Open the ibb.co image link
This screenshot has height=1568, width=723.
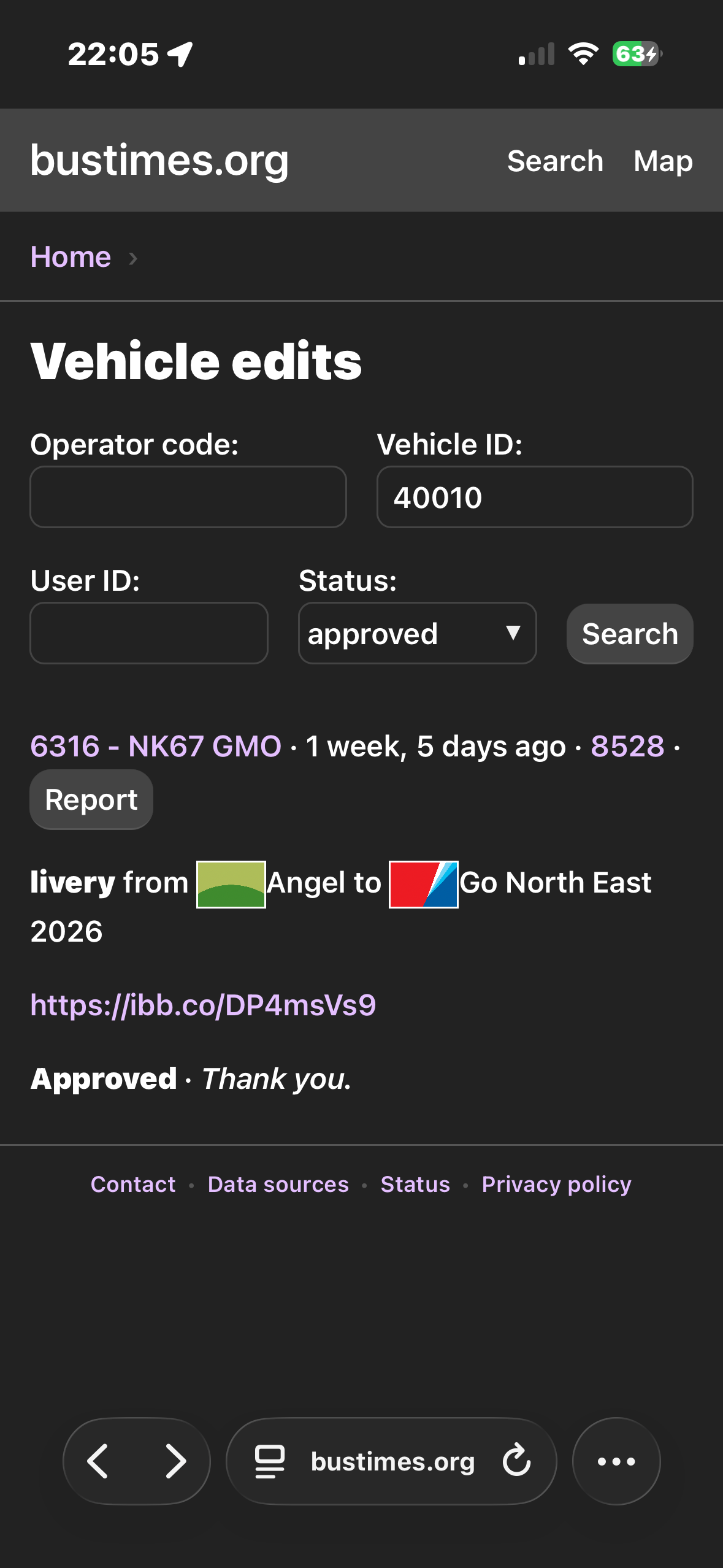203,1005
